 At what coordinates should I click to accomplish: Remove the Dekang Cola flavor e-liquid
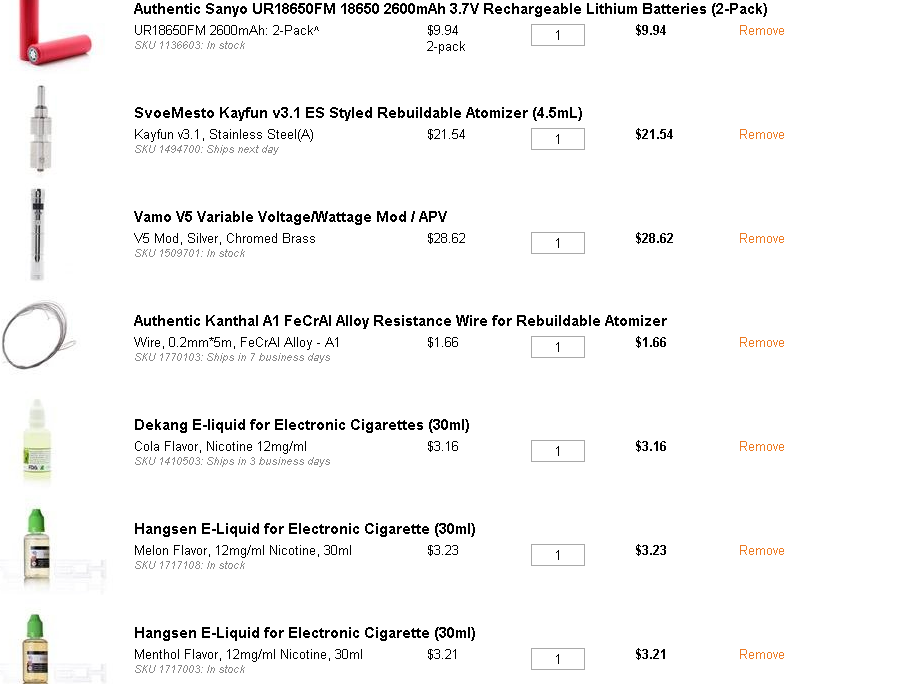tap(761, 447)
